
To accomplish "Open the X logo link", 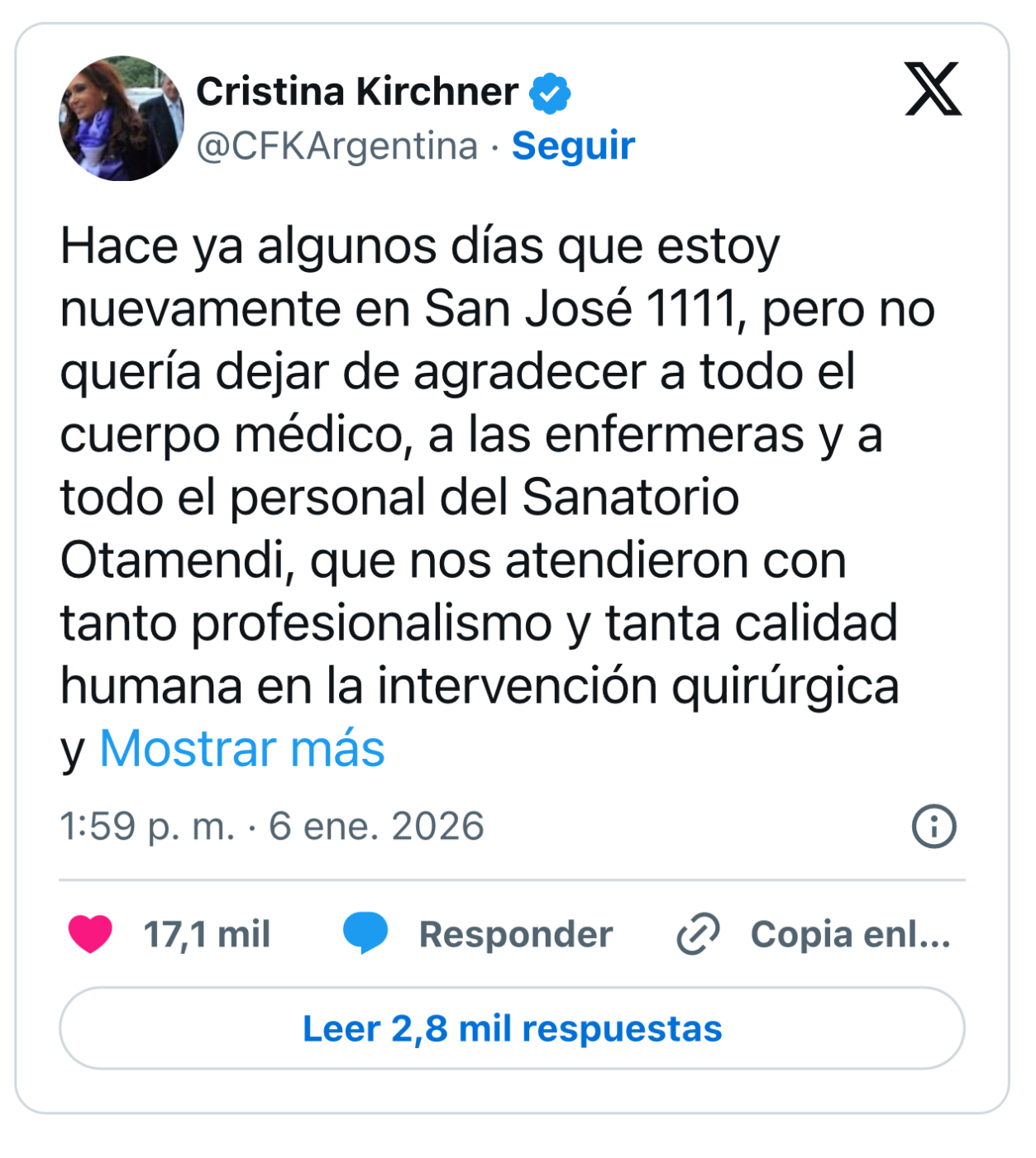I will pos(932,89).
